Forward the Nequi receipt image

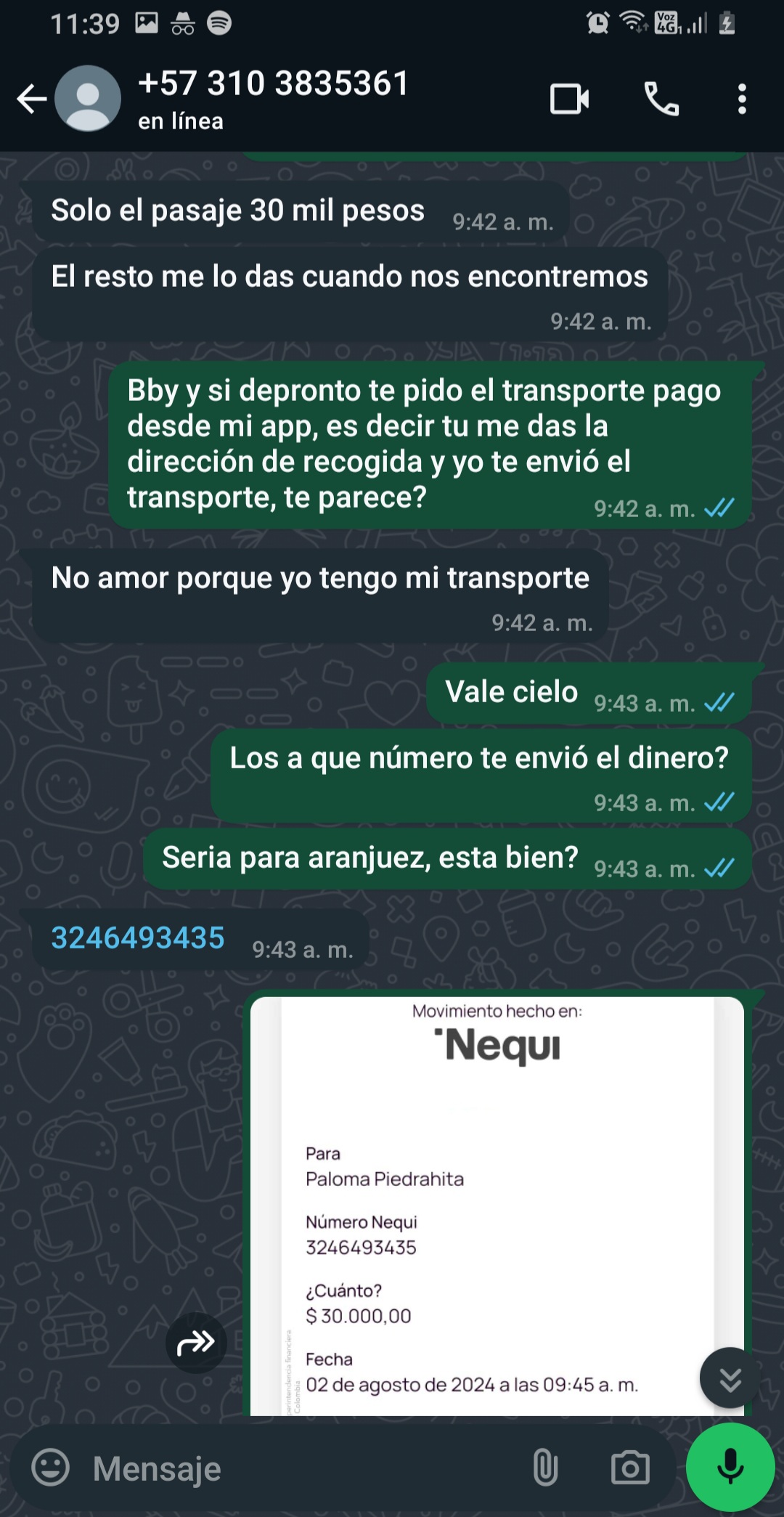[196, 1343]
